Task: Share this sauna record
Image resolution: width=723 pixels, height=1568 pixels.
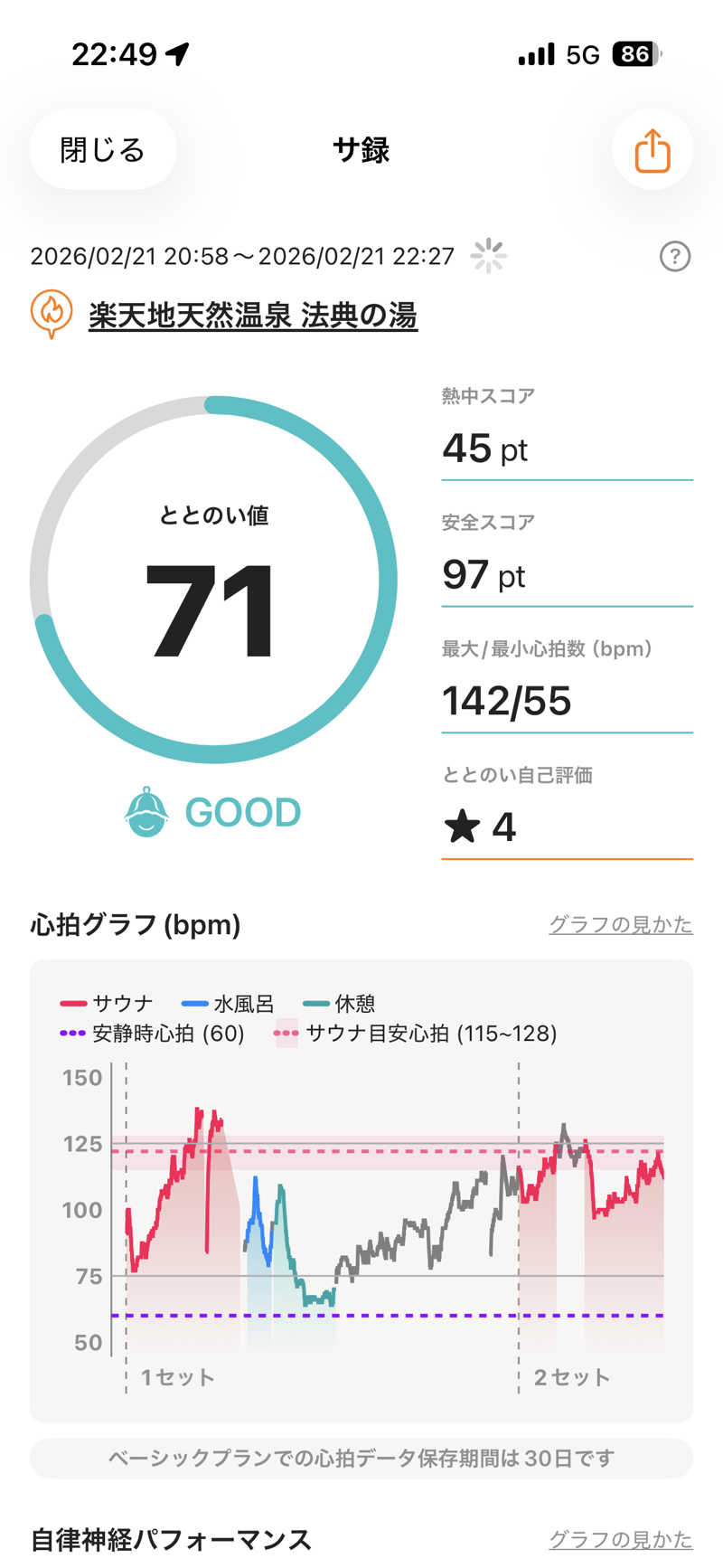Action: [x=652, y=149]
